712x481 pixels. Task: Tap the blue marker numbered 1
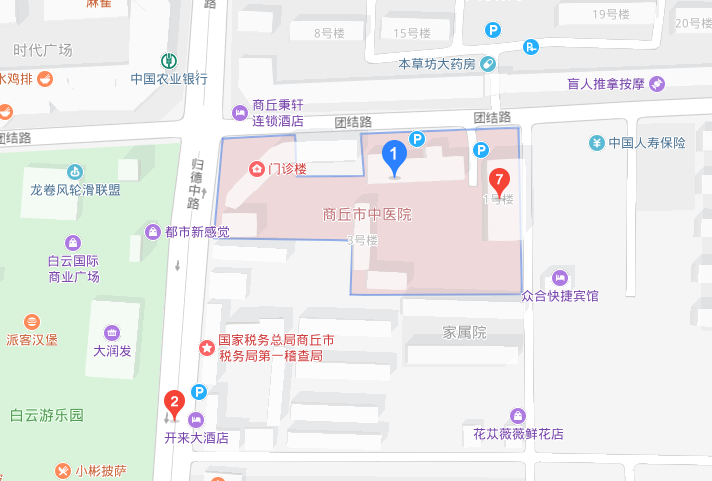[x=395, y=157]
